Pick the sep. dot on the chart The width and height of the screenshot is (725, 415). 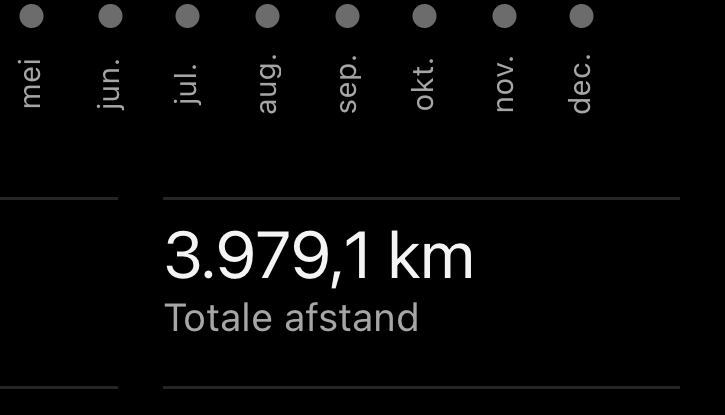click(347, 16)
